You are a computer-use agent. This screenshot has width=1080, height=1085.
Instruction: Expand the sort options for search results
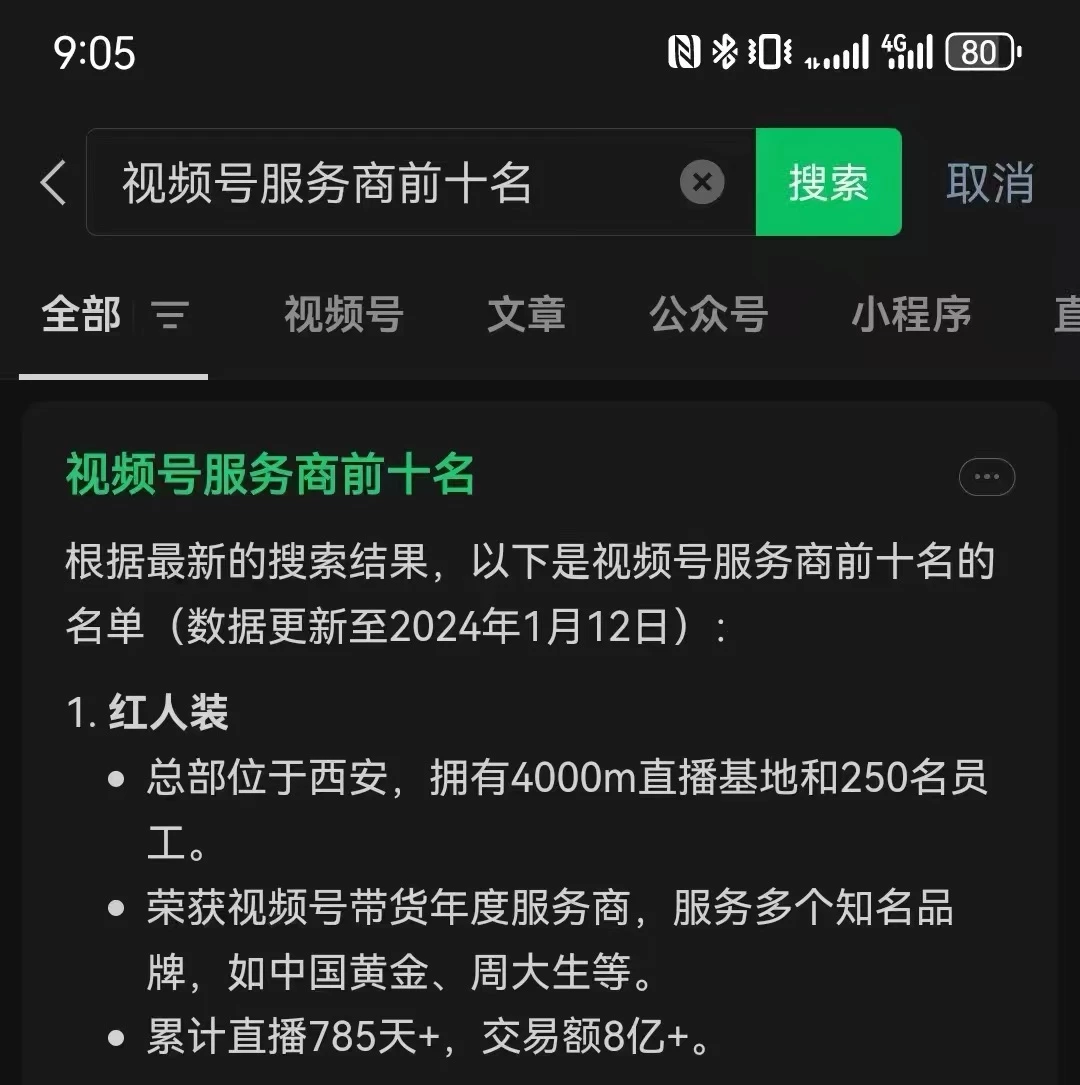tap(170, 315)
